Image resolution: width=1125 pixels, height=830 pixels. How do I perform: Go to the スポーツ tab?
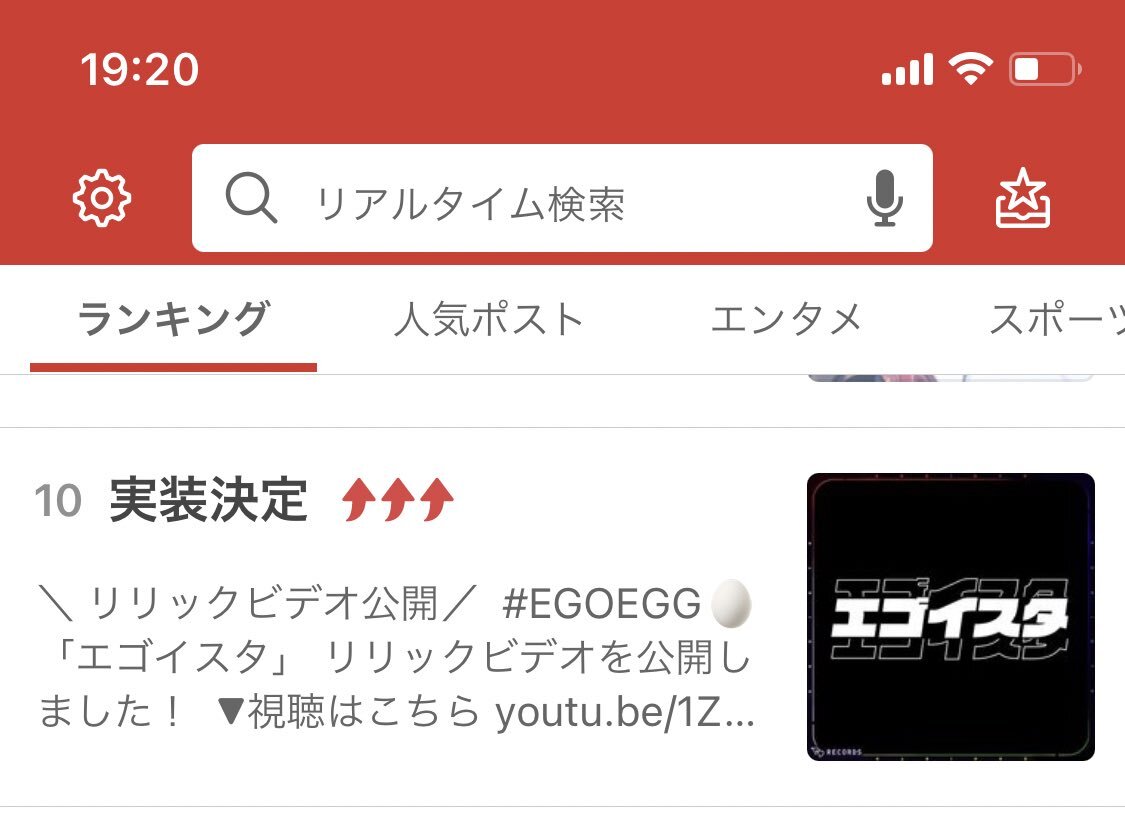coord(1055,320)
